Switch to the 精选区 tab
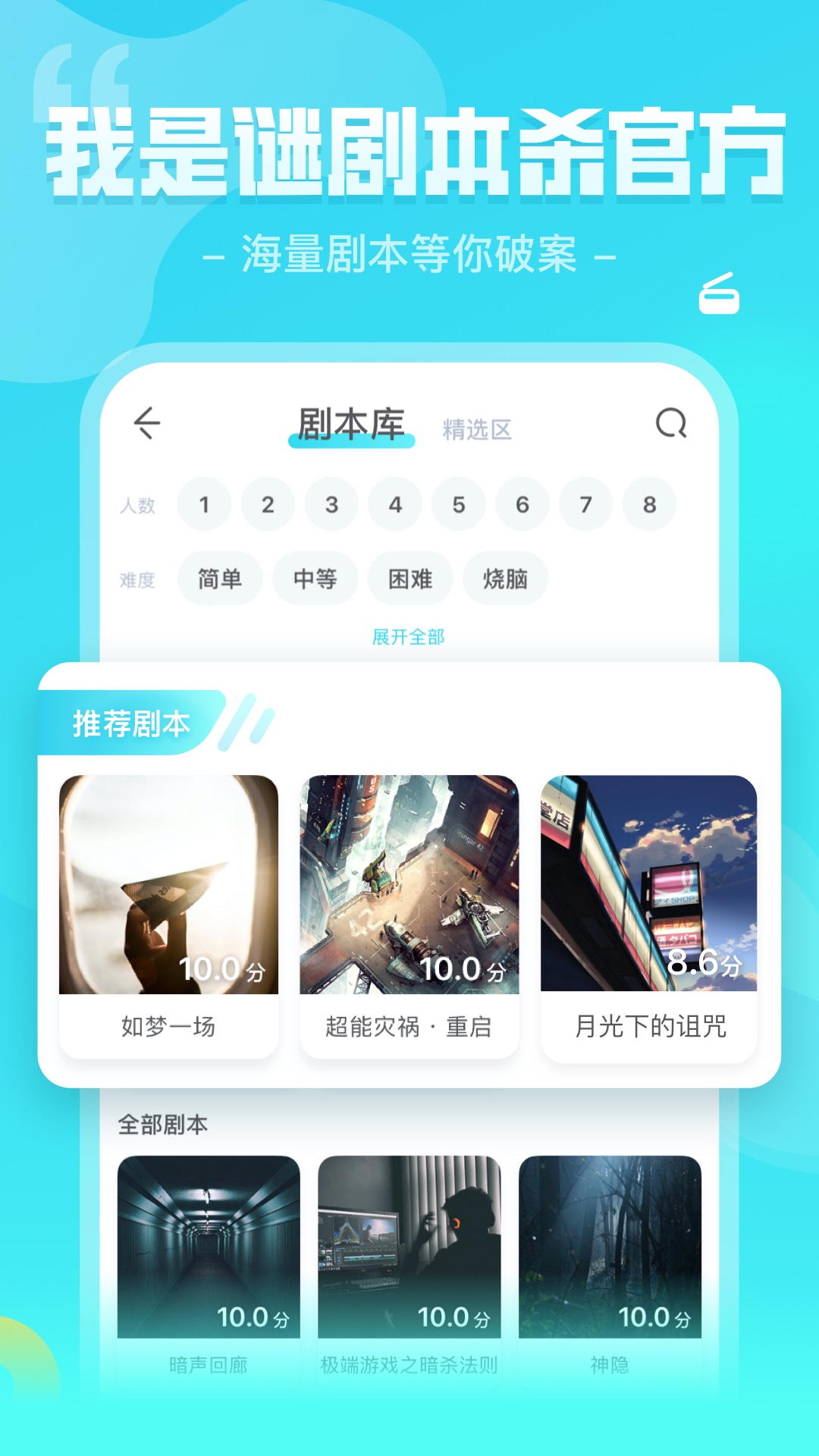 pyautogui.click(x=476, y=429)
